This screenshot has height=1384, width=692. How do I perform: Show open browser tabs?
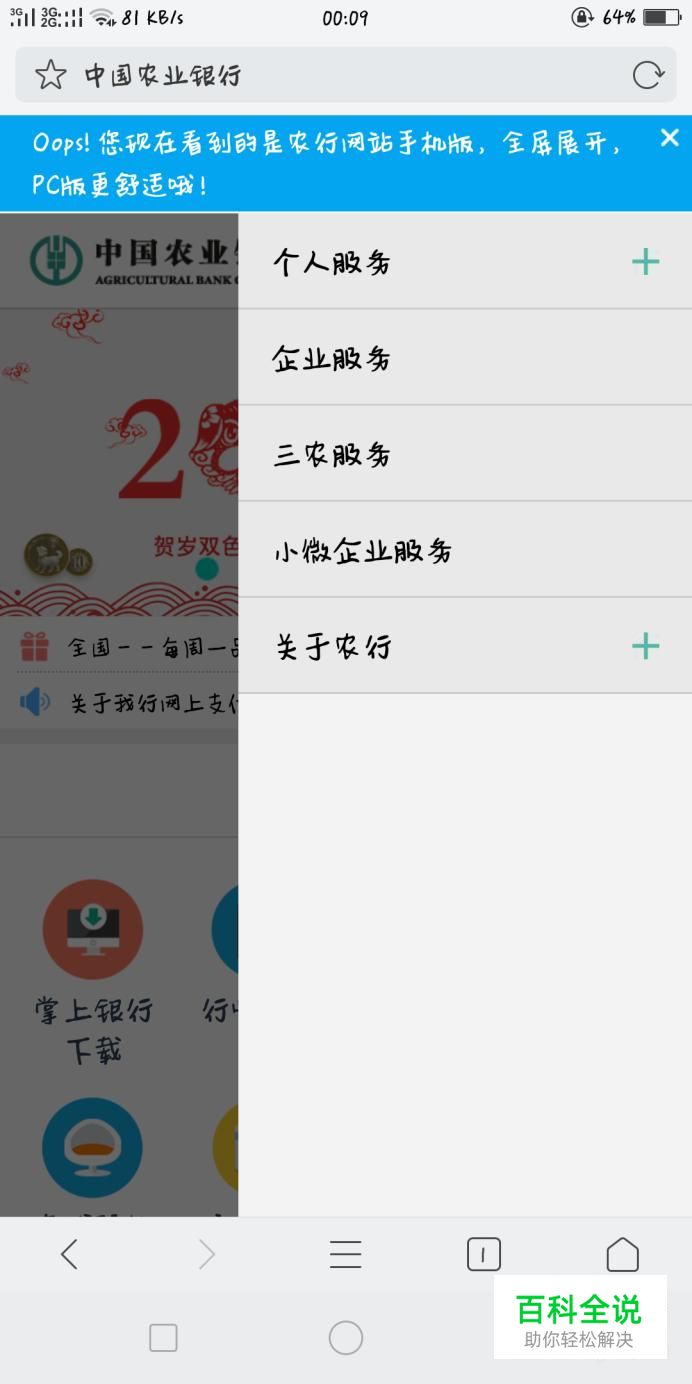tap(483, 1254)
